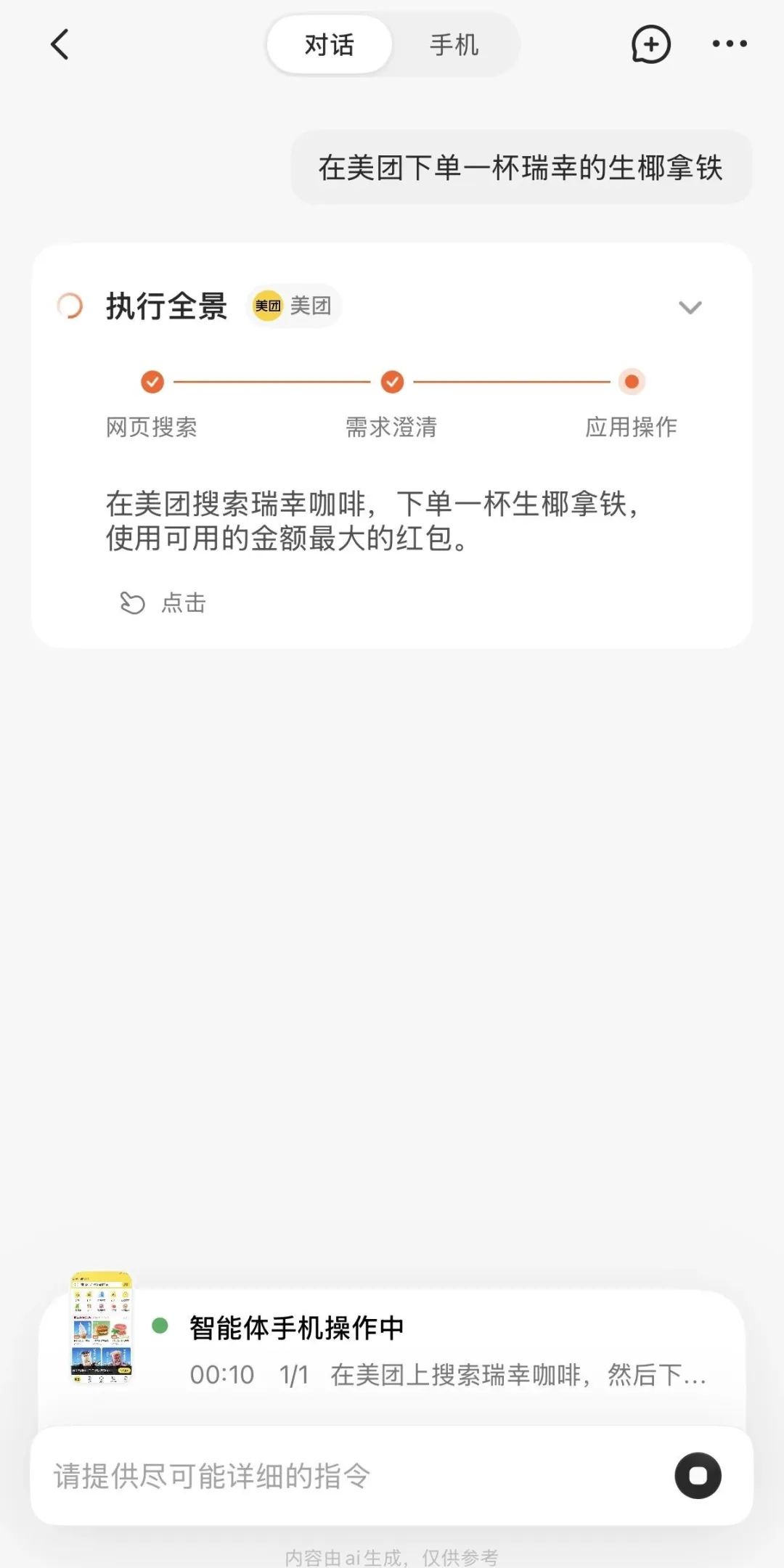Open the 智能体手机操作中 status card
Image resolution: width=784 pixels, height=1568 pixels.
click(x=392, y=1350)
